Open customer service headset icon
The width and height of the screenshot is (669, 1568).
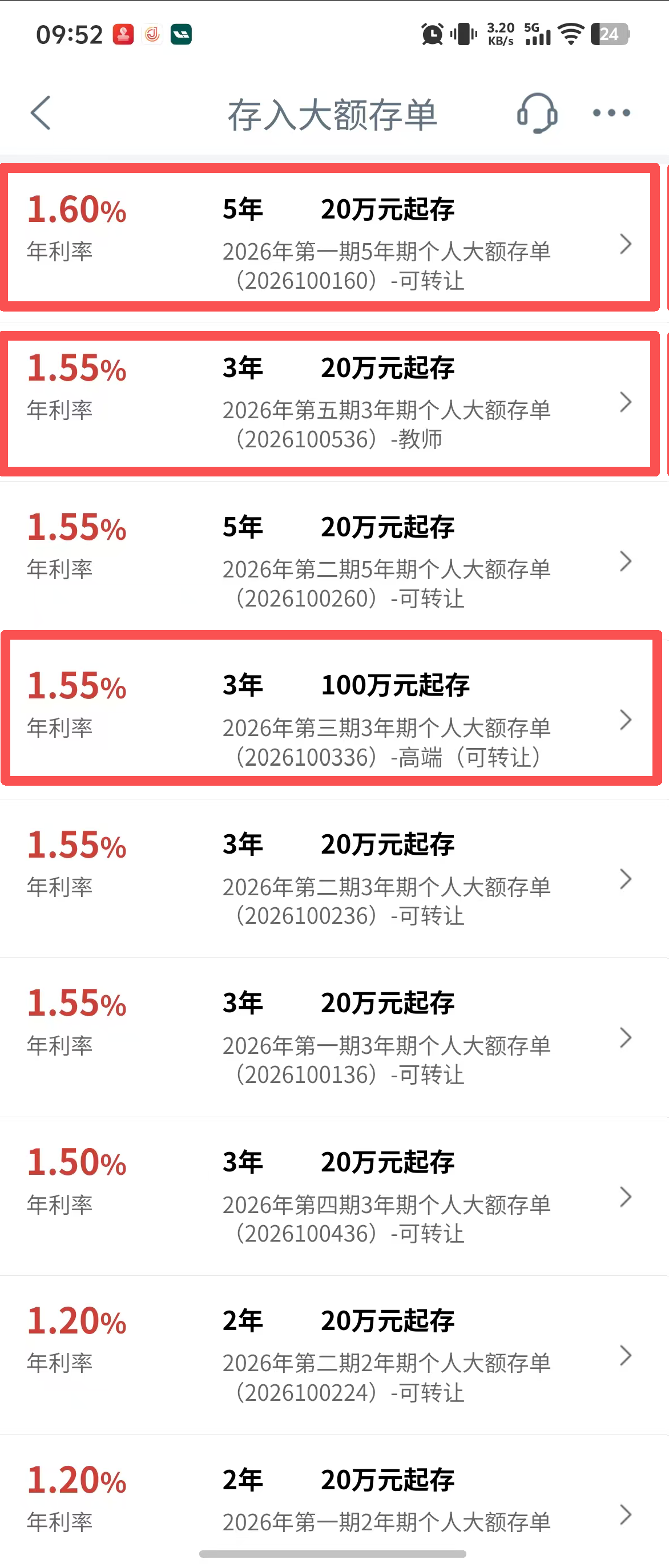click(x=537, y=113)
